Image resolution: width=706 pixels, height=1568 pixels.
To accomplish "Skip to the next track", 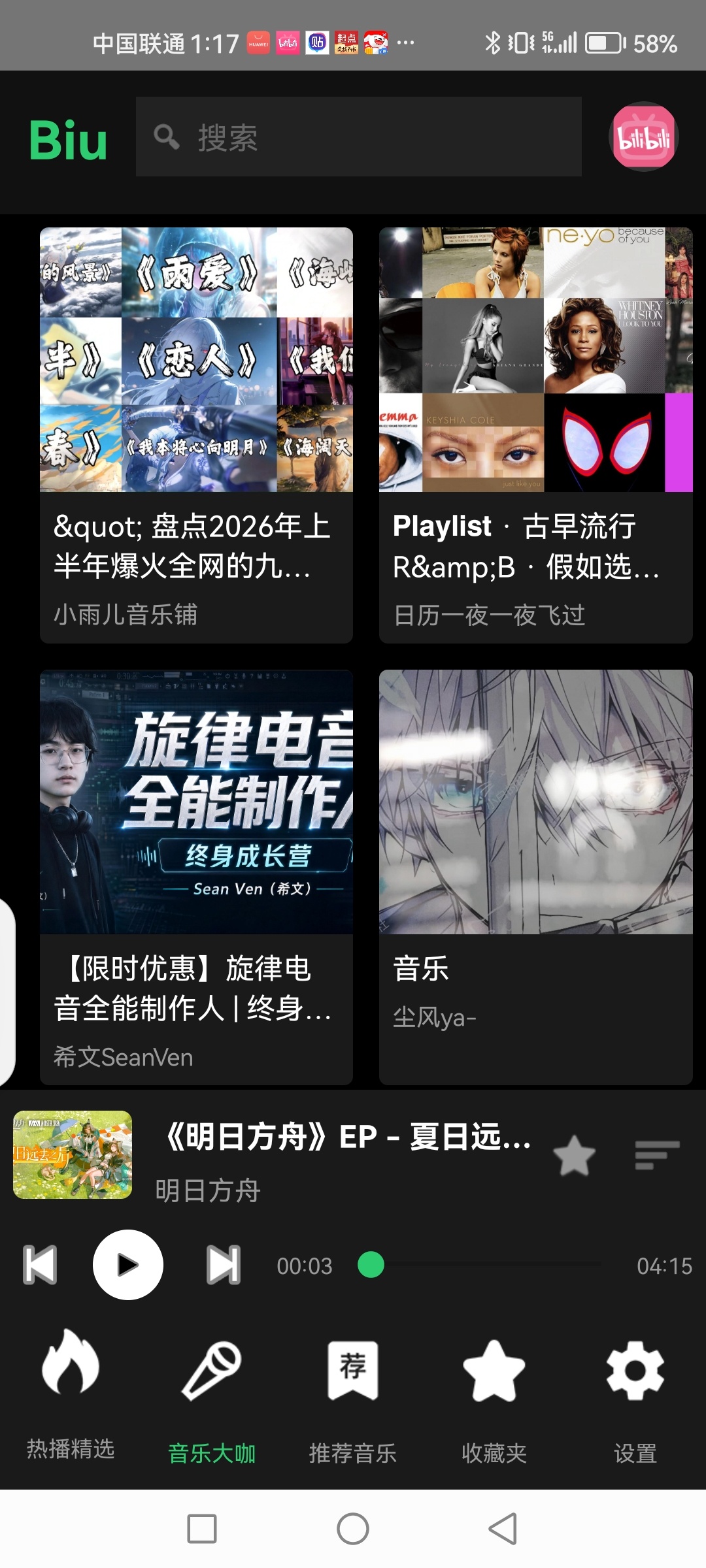I will point(224,1265).
